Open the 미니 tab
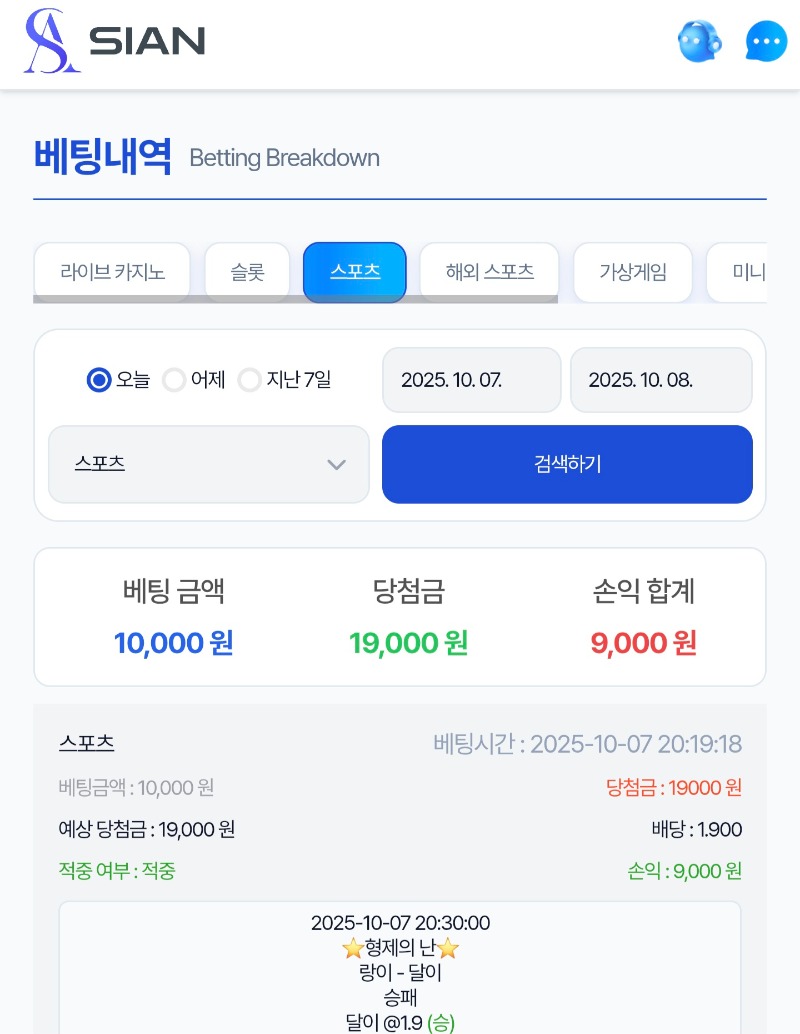 737,272
